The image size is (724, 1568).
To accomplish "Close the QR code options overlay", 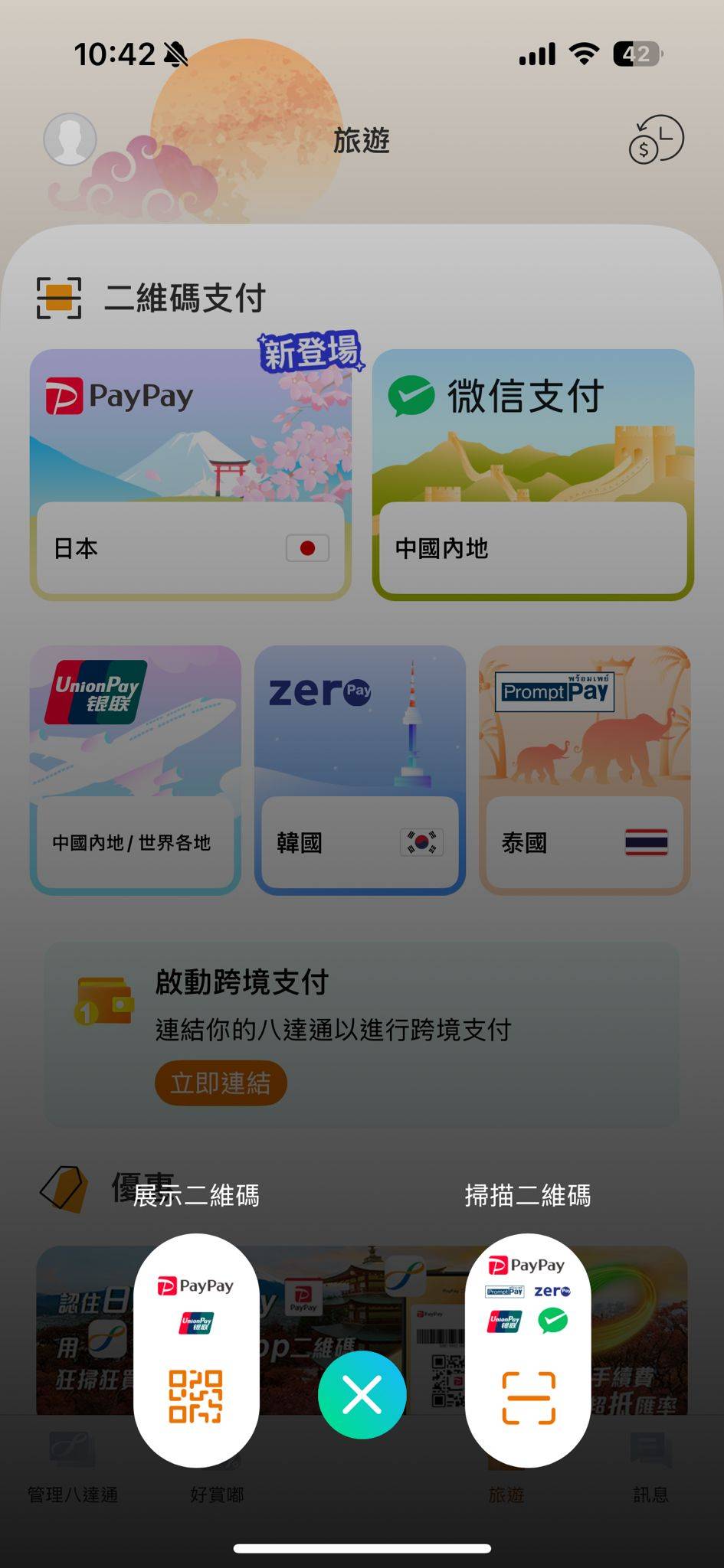I will (362, 1394).
